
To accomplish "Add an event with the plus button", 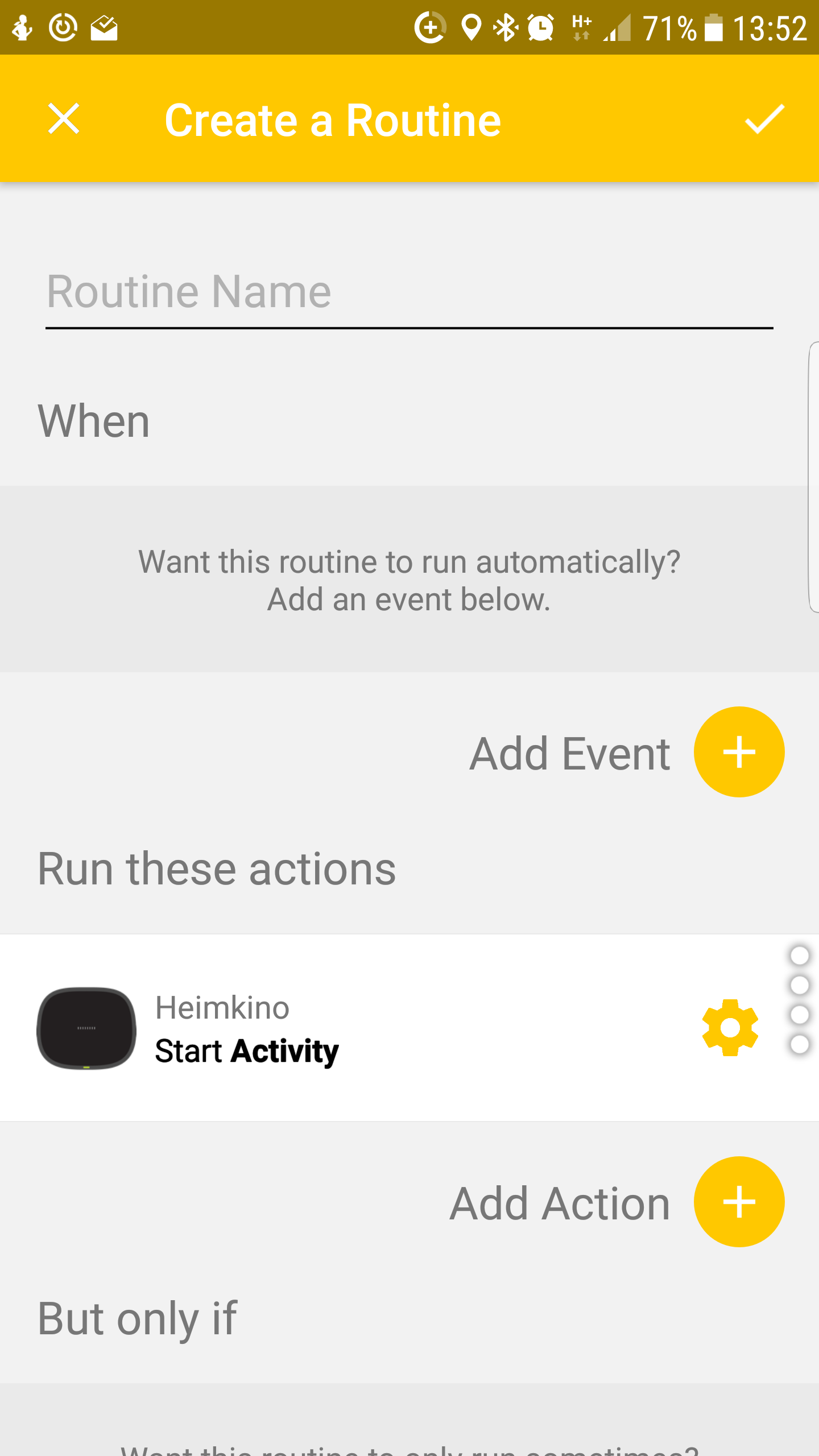I will click(x=738, y=752).
